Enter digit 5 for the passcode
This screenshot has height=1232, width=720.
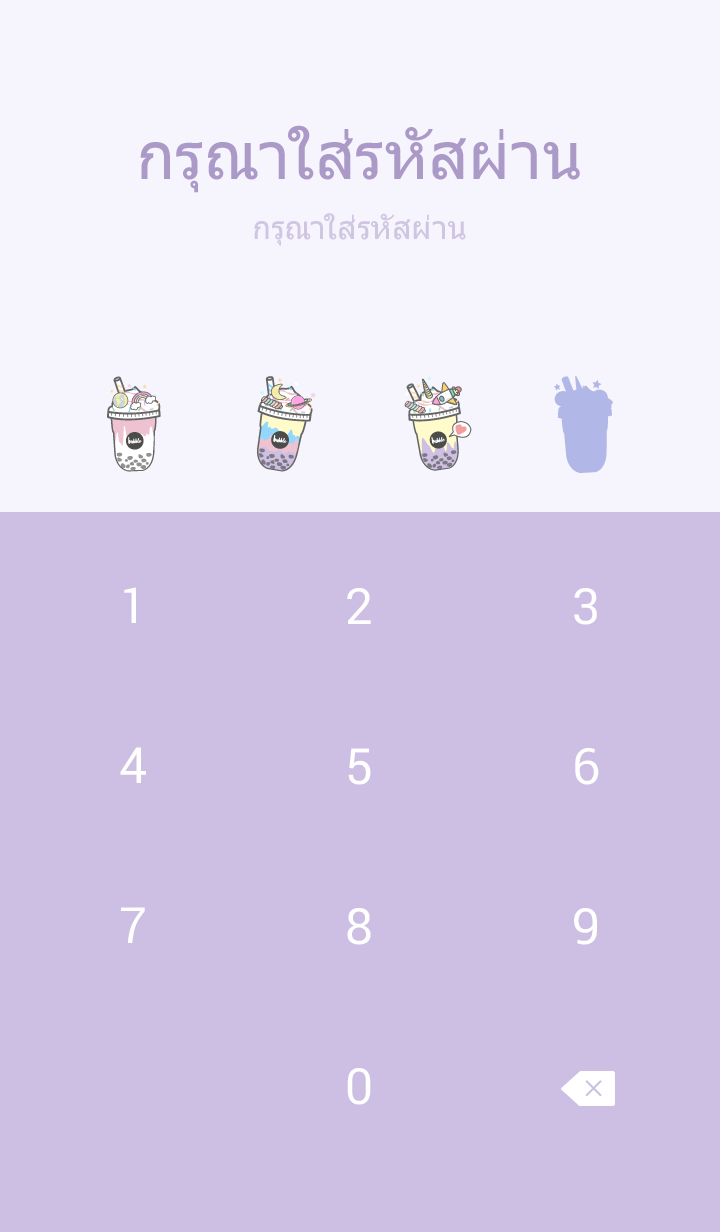(x=359, y=767)
